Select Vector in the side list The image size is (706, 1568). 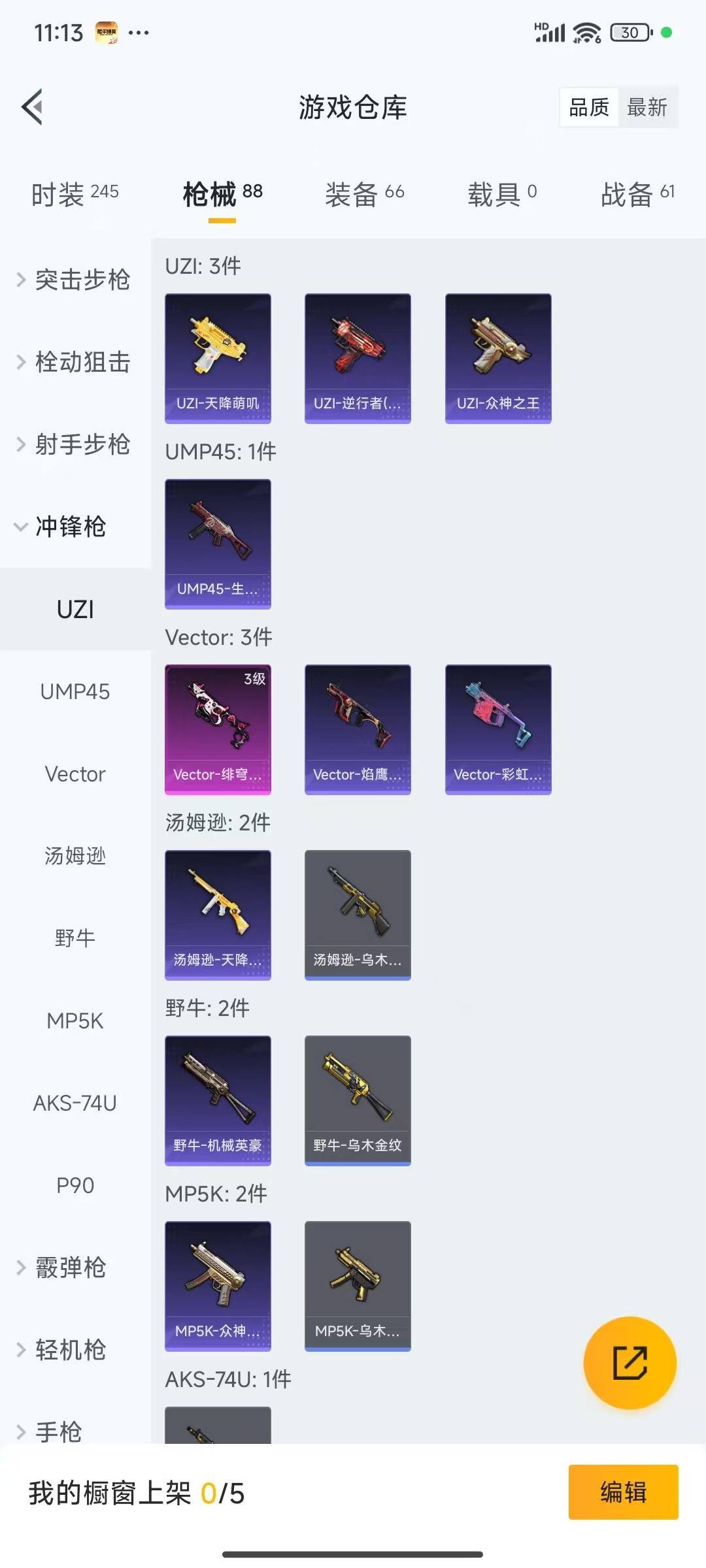point(75,774)
